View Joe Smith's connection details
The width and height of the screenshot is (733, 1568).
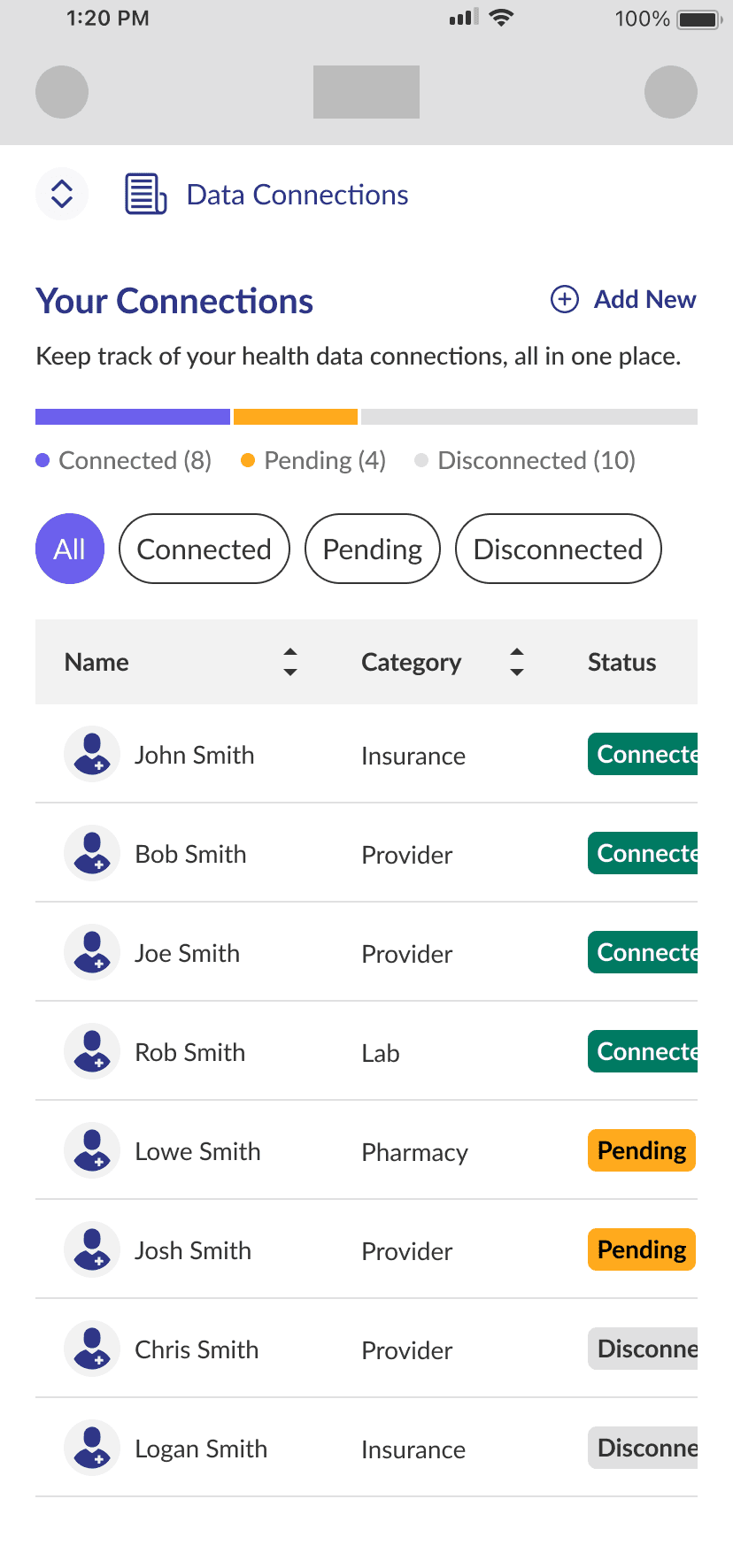click(366, 952)
